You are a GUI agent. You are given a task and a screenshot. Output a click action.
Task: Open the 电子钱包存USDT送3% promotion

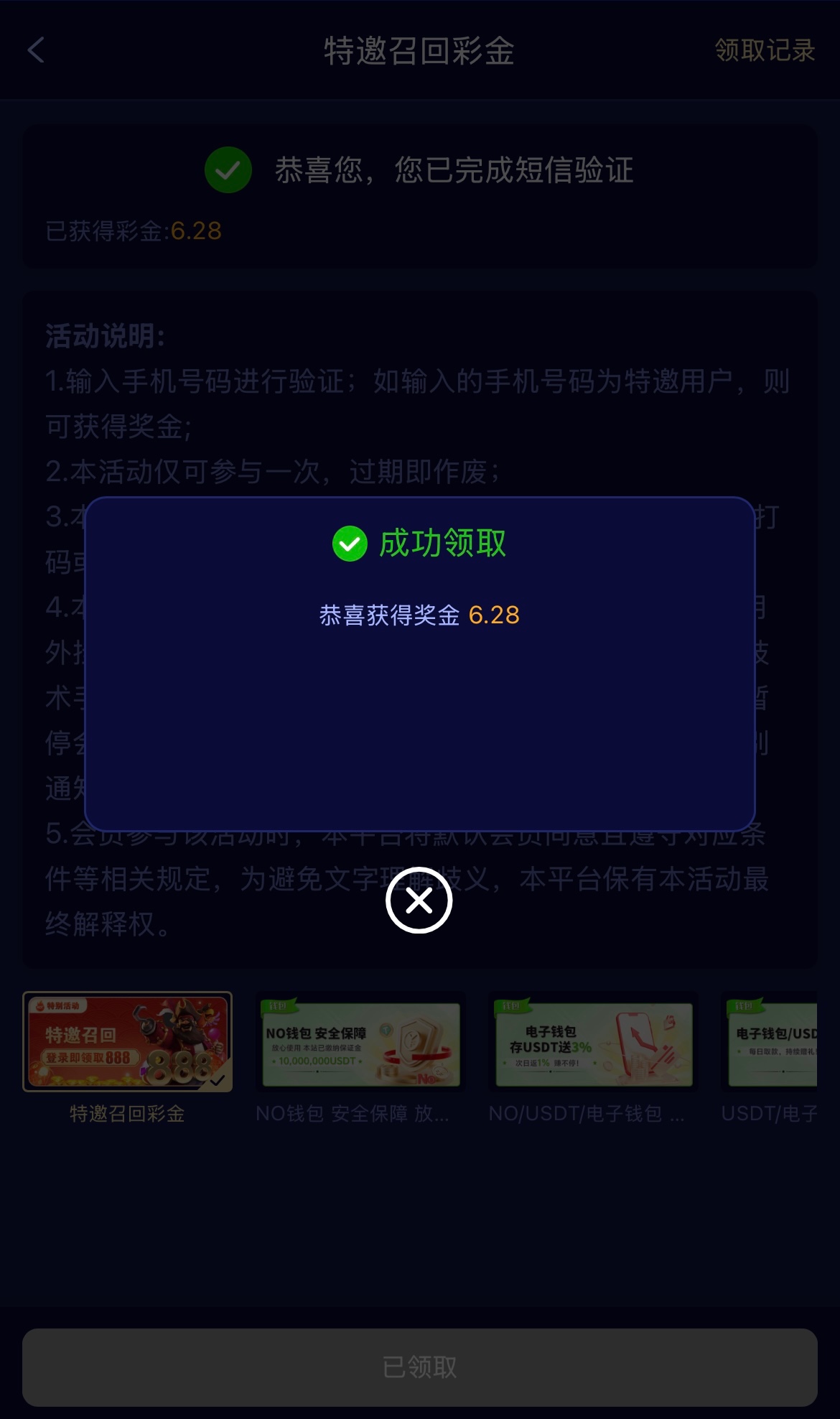(x=594, y=1043)
